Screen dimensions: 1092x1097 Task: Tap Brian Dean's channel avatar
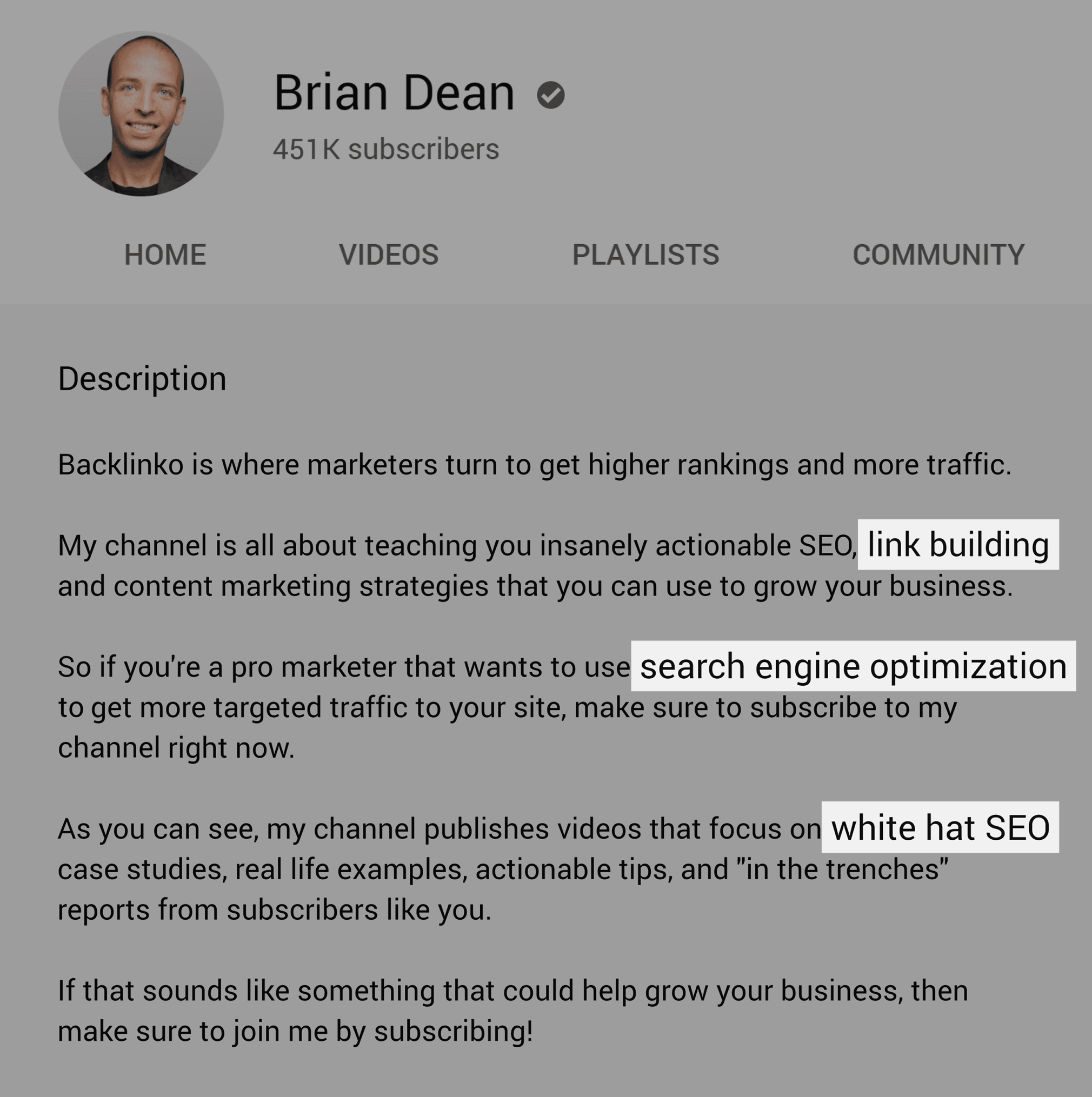tap(141, 113)
